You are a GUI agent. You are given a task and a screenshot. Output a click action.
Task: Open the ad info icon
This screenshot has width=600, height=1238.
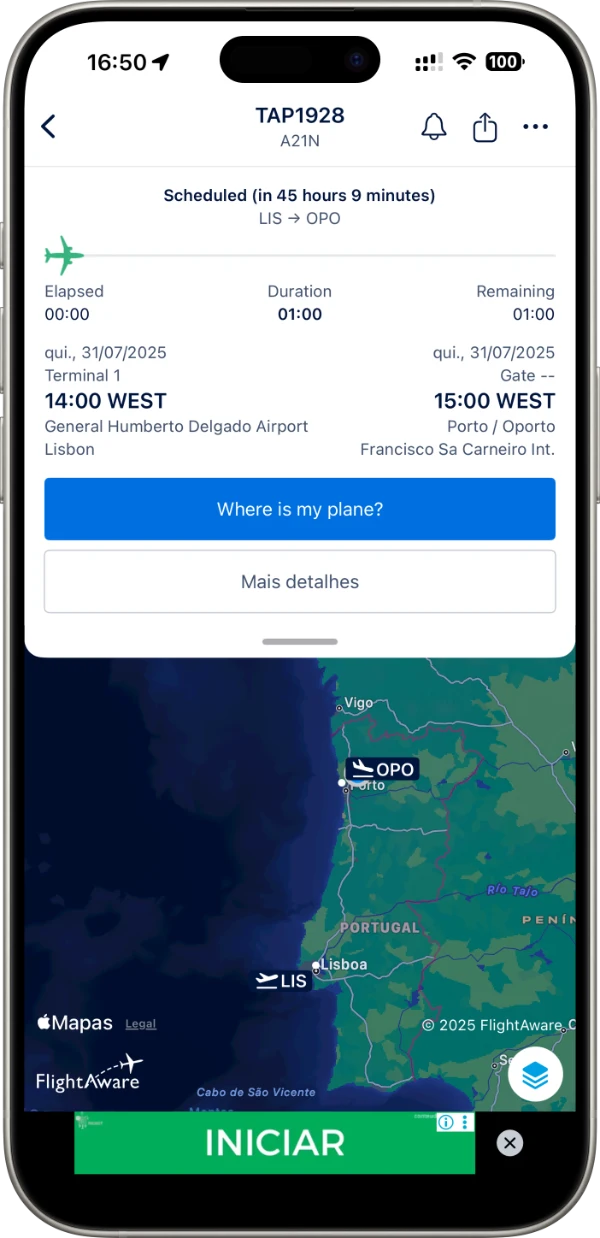[447, 1123]
